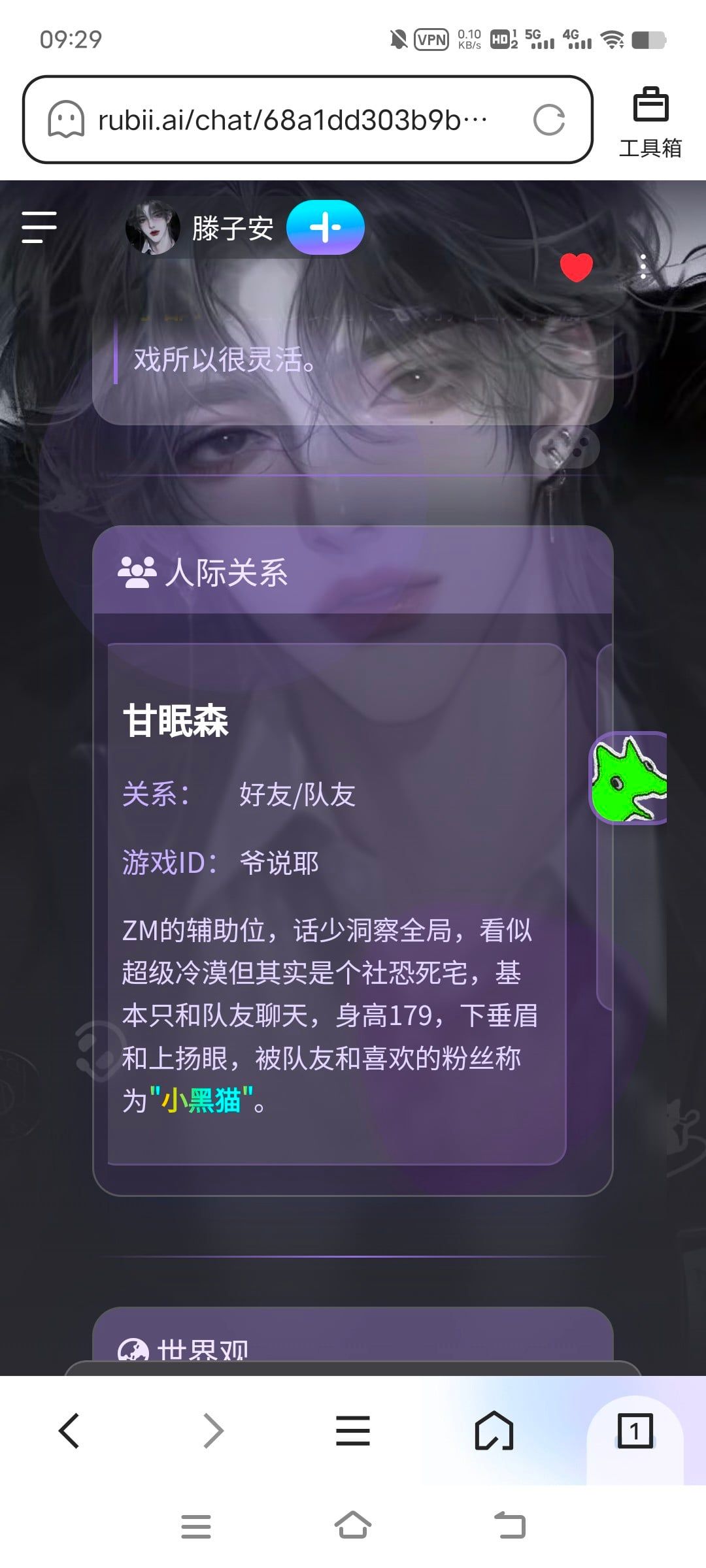Open the 甘眠森 relationship card
Viewport: 706px width, 1568px height.
pyautogui.click(x=337, y=904)
